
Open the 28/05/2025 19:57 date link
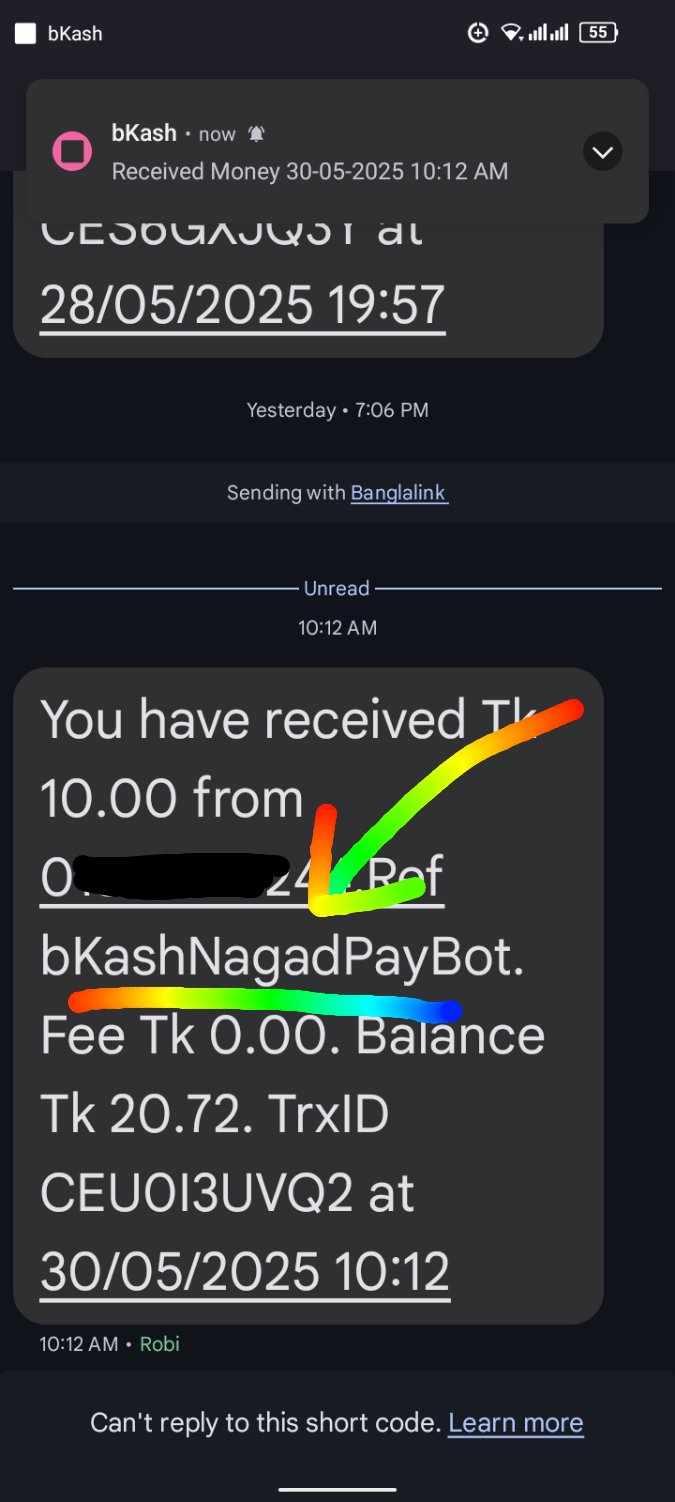click(x=242, y=303)
